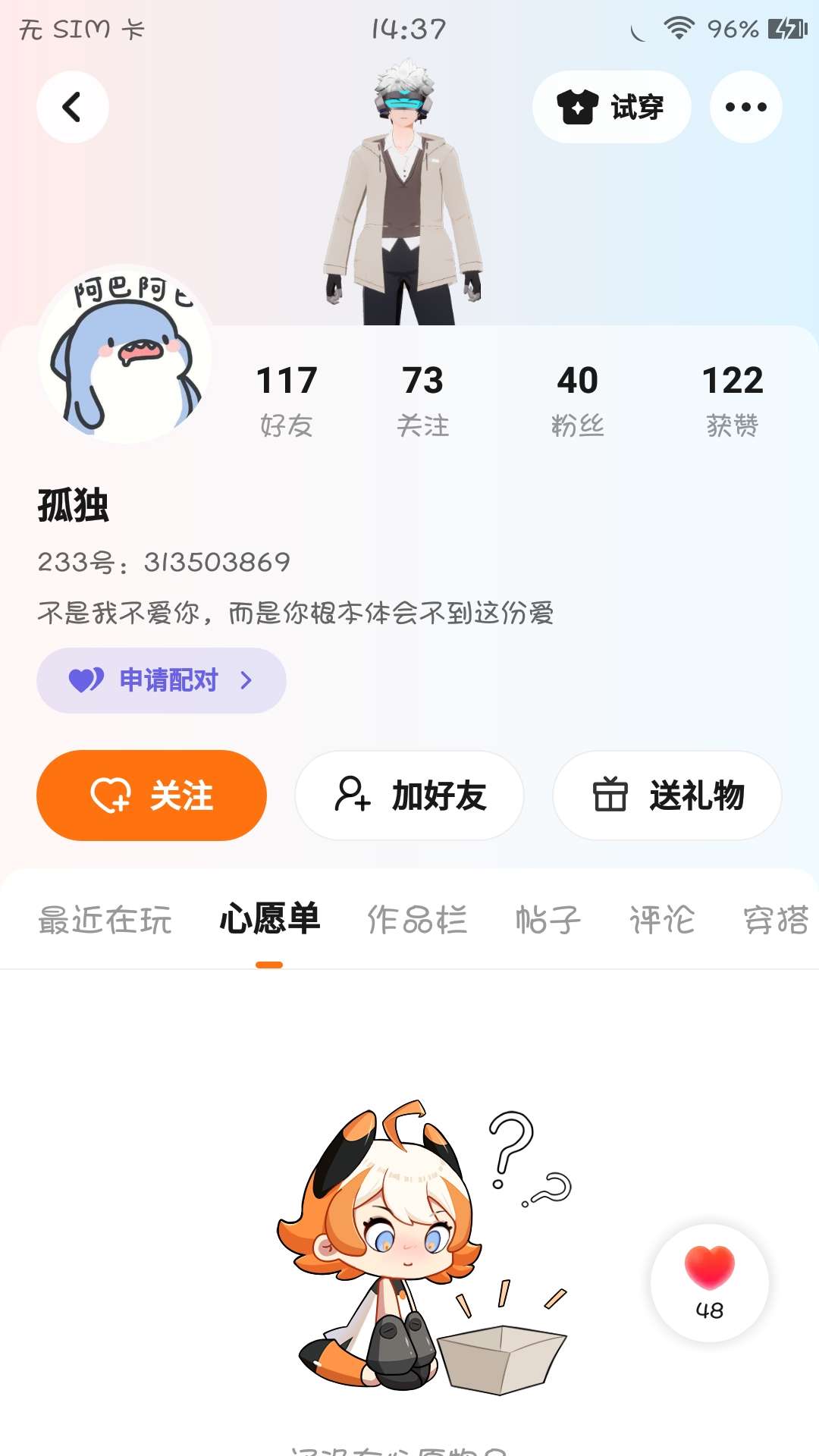Tap the floating heart like button
Image resolution: width=819 pixels, height=1456 pixels.
709,1282
